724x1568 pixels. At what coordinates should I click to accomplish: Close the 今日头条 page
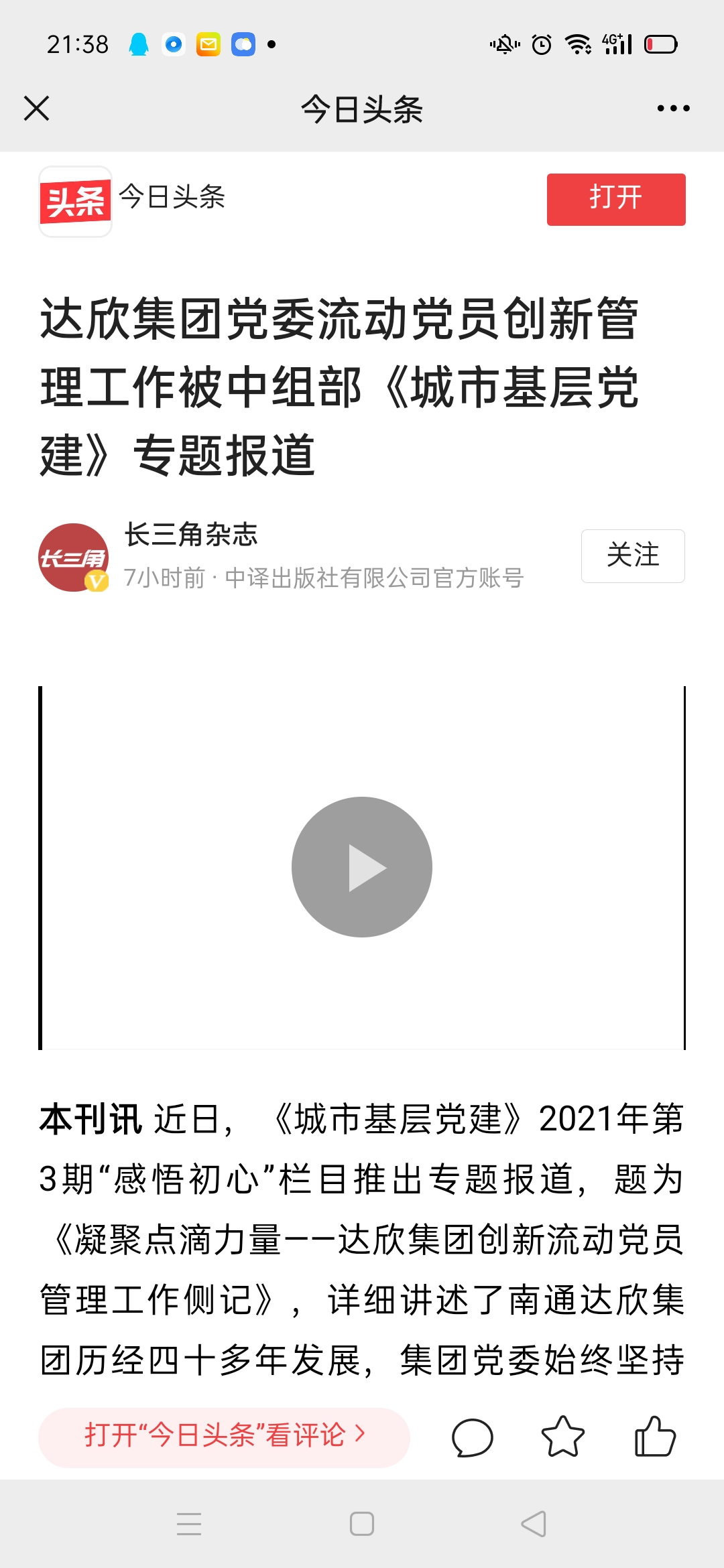click(36, 109)
